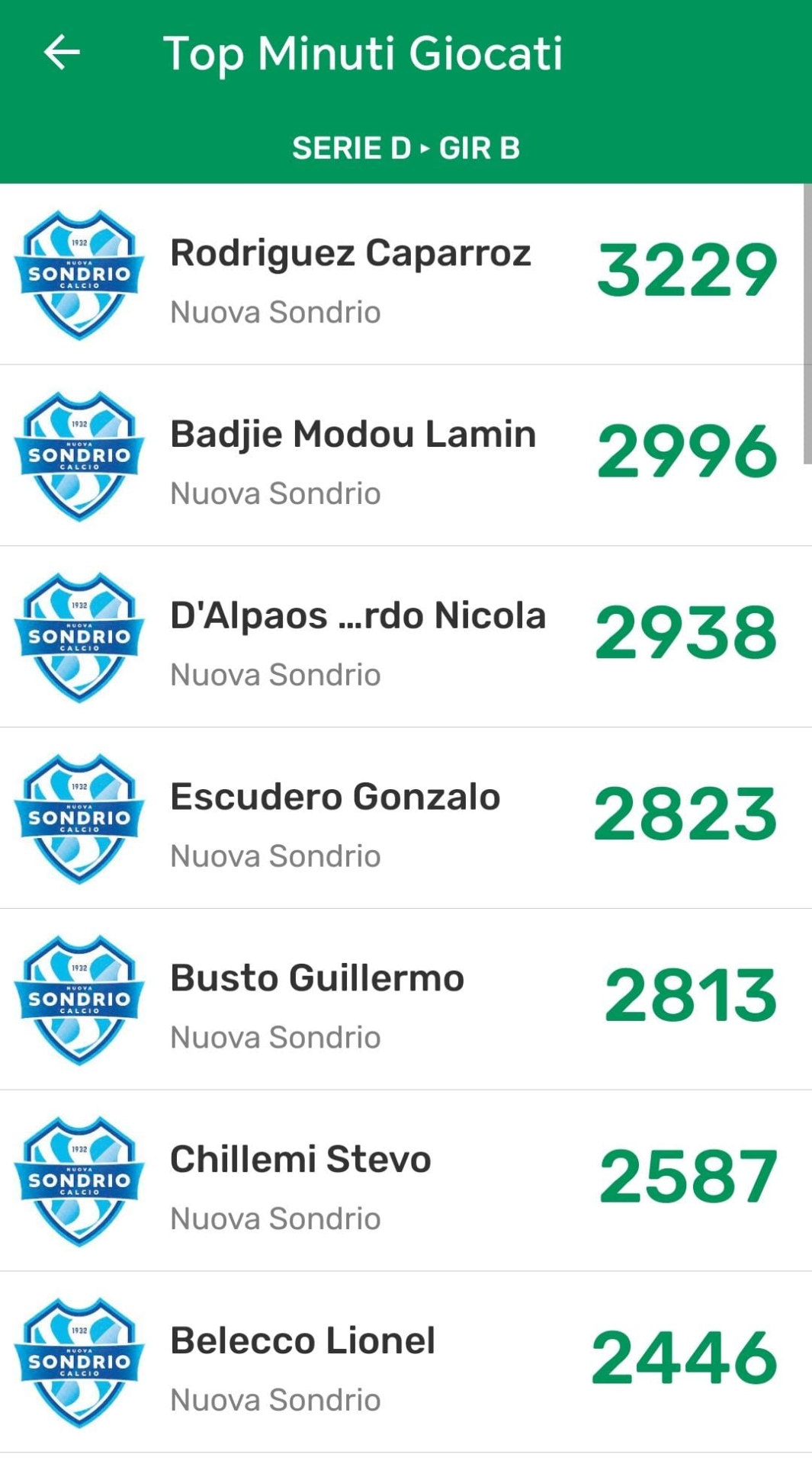The height and width of the screenshot is (1464, 812).
Task: Open Belecco Lionel player row
Action: [404, 1363]
